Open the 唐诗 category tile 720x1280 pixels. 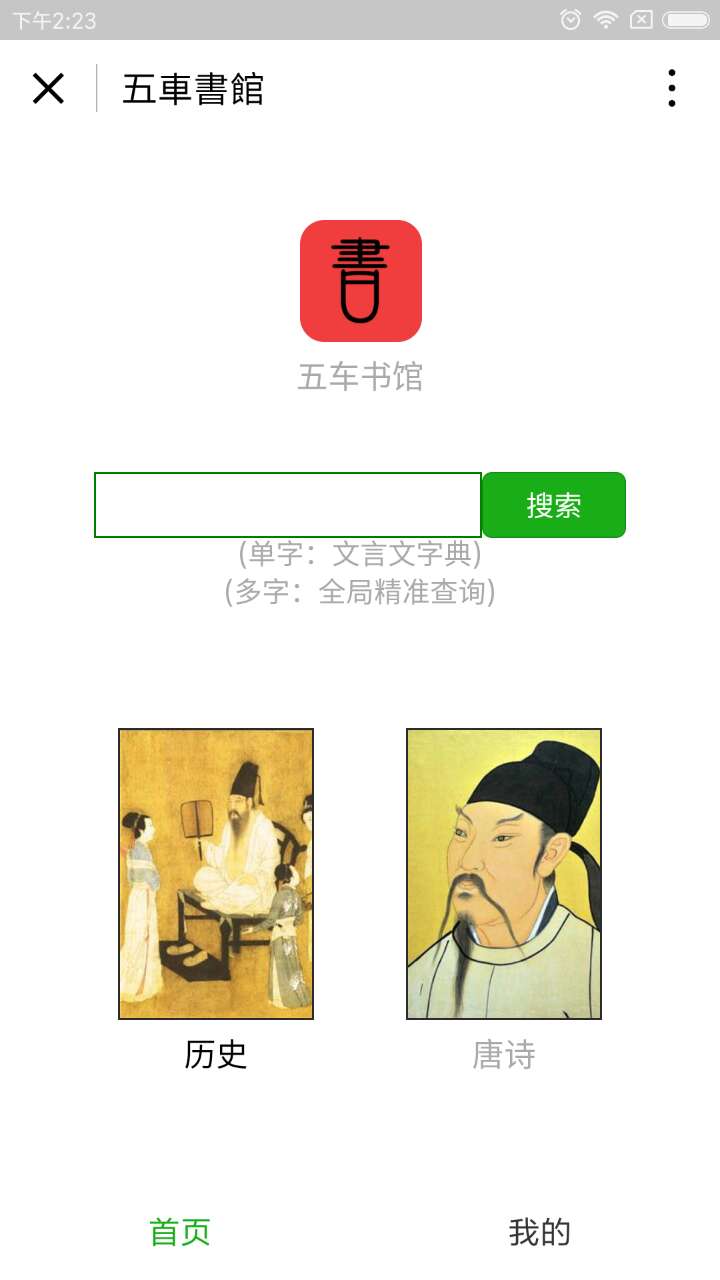[504, 874]
